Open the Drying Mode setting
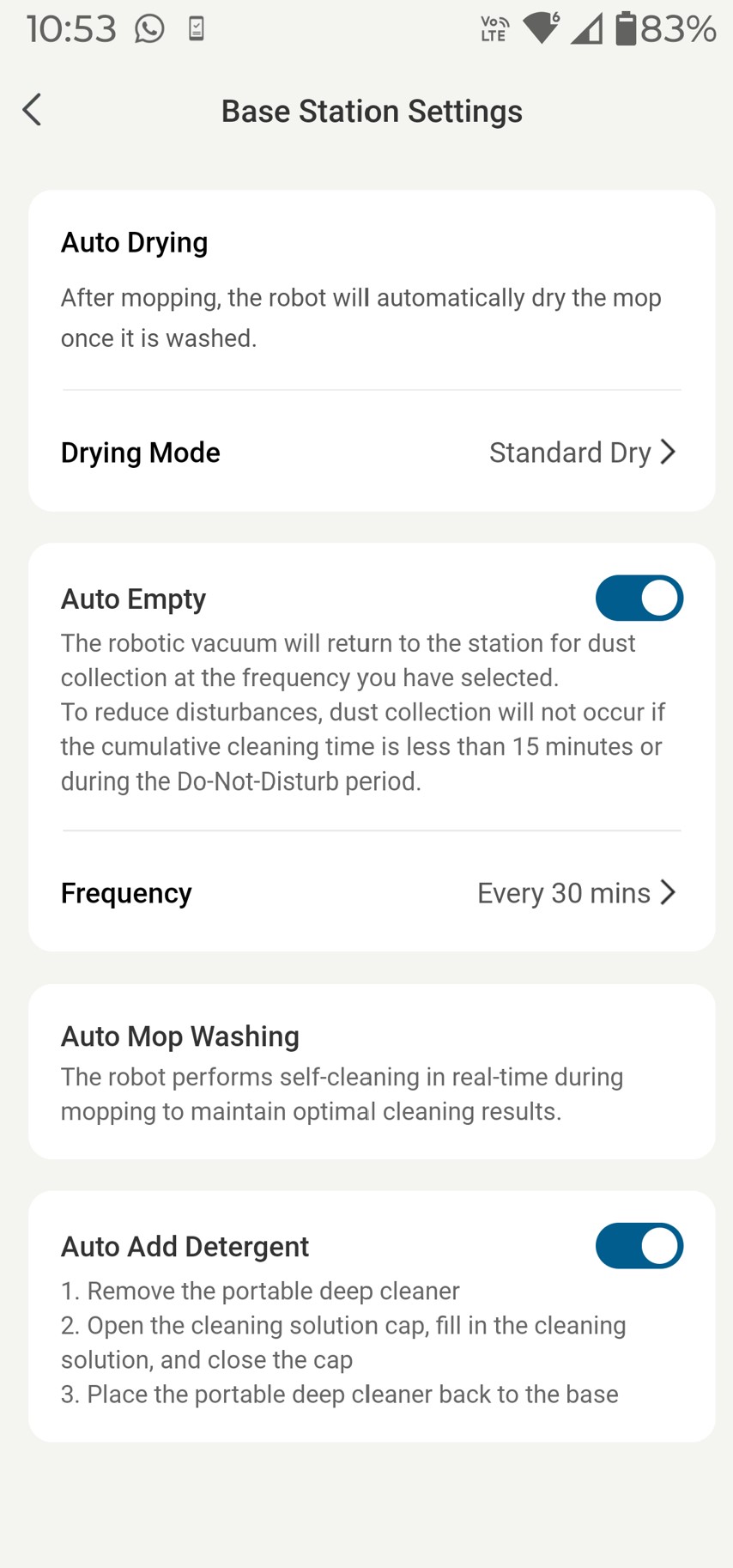This screenshot has width=733, height=1568. (371, 453)
